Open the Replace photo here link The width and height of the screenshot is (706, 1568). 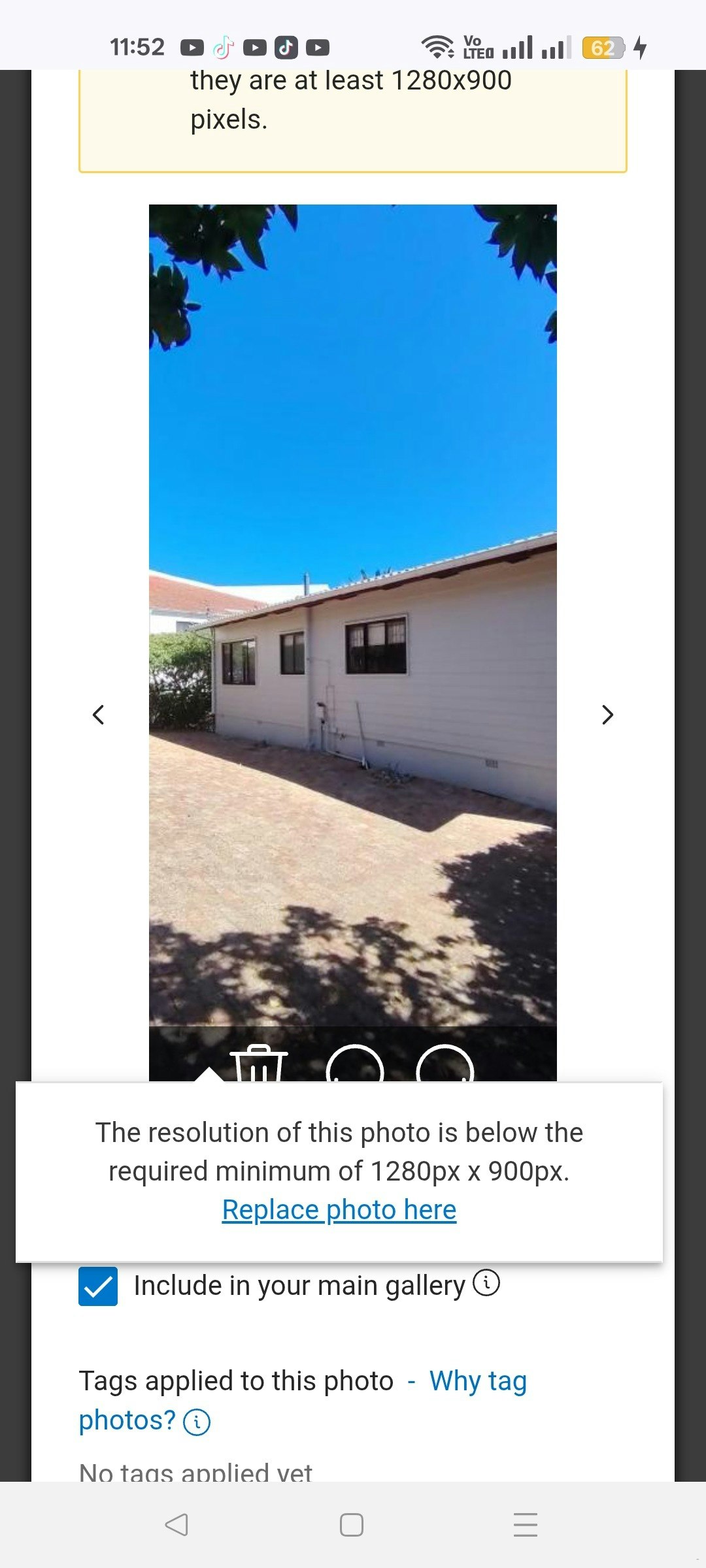pyautogui.click(x=339, y=1210)
